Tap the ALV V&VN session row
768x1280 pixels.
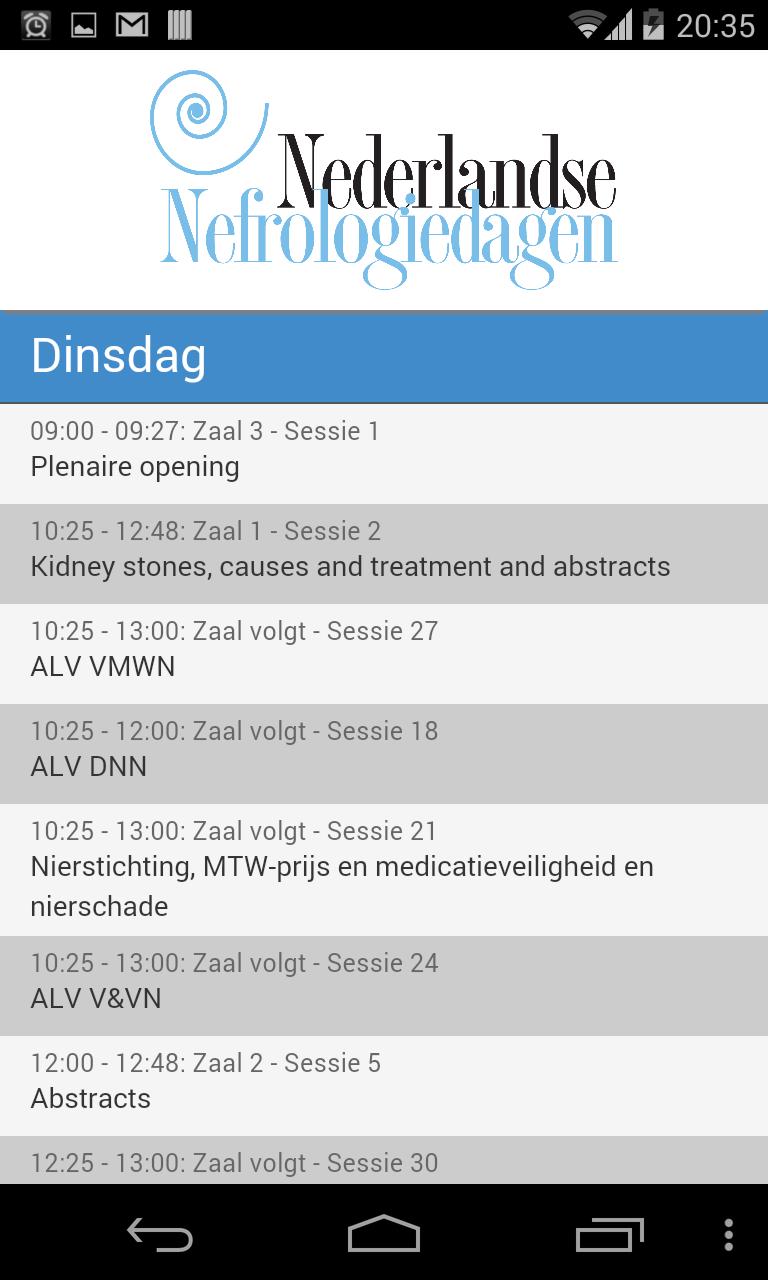pos(384,984)
